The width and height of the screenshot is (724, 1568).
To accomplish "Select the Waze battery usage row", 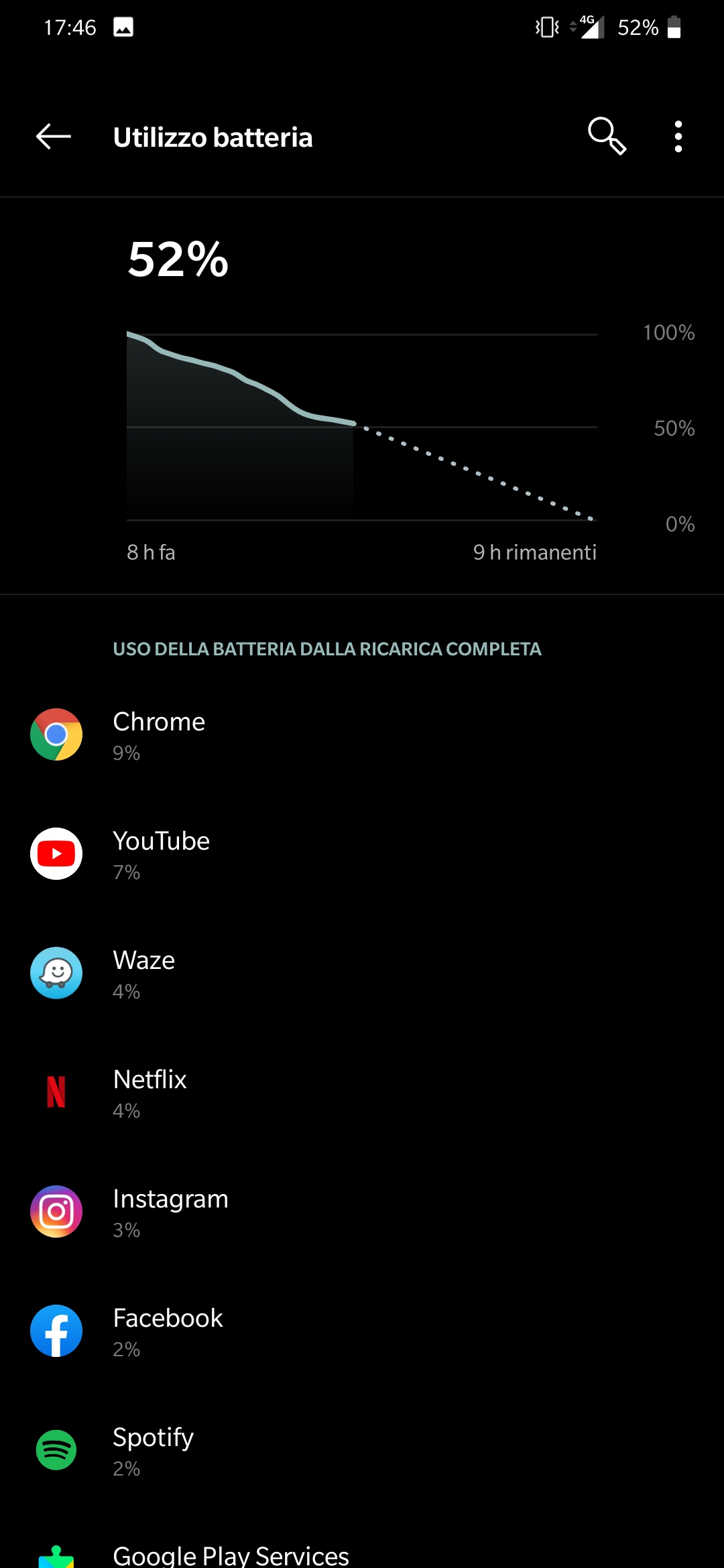I will click(x=362, y=973).
